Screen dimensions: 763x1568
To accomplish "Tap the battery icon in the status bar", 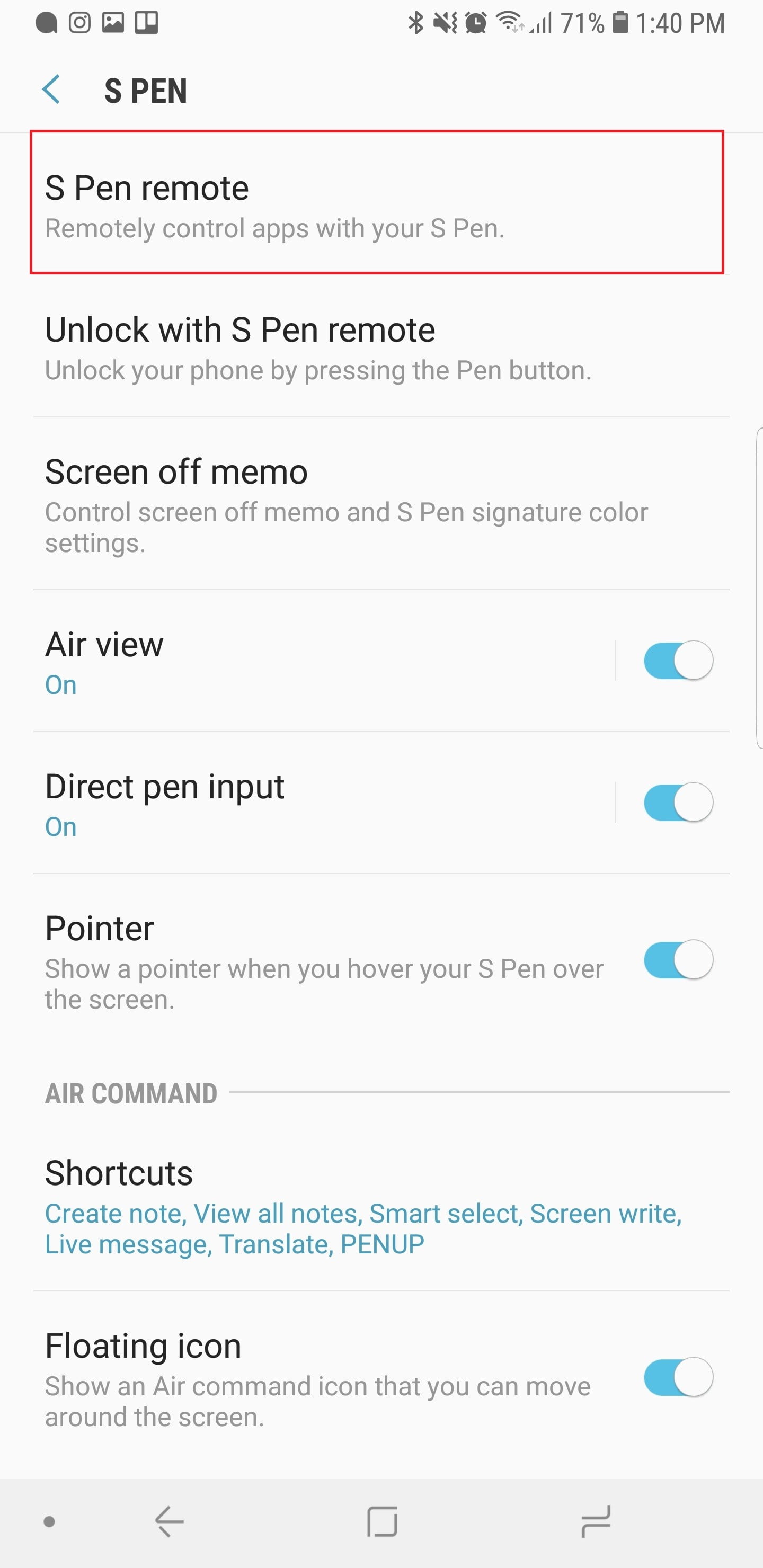I will click(619, 23).
